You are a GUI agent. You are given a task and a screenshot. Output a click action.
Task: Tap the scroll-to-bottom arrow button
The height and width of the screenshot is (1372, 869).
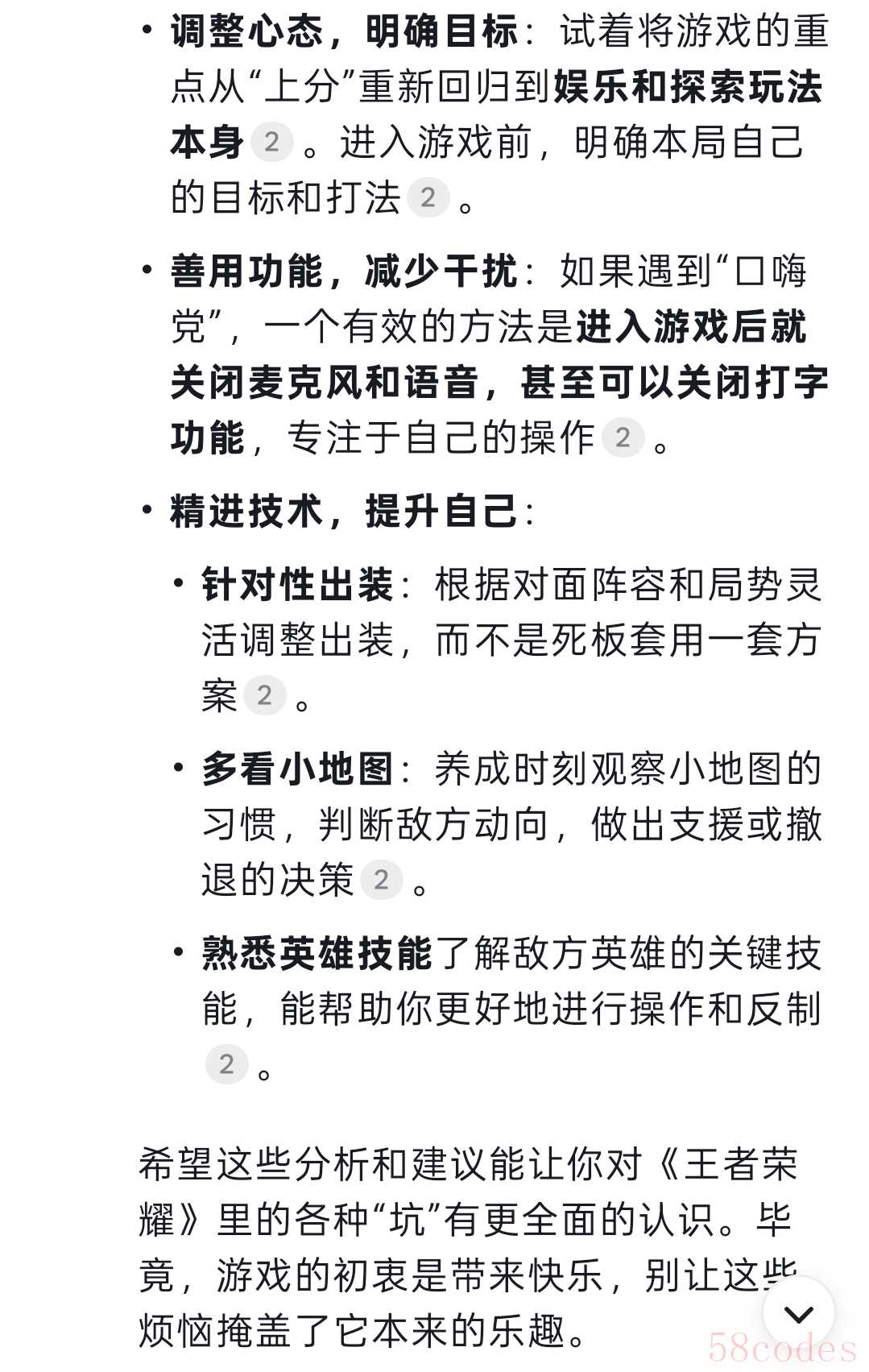[798, 1314]
